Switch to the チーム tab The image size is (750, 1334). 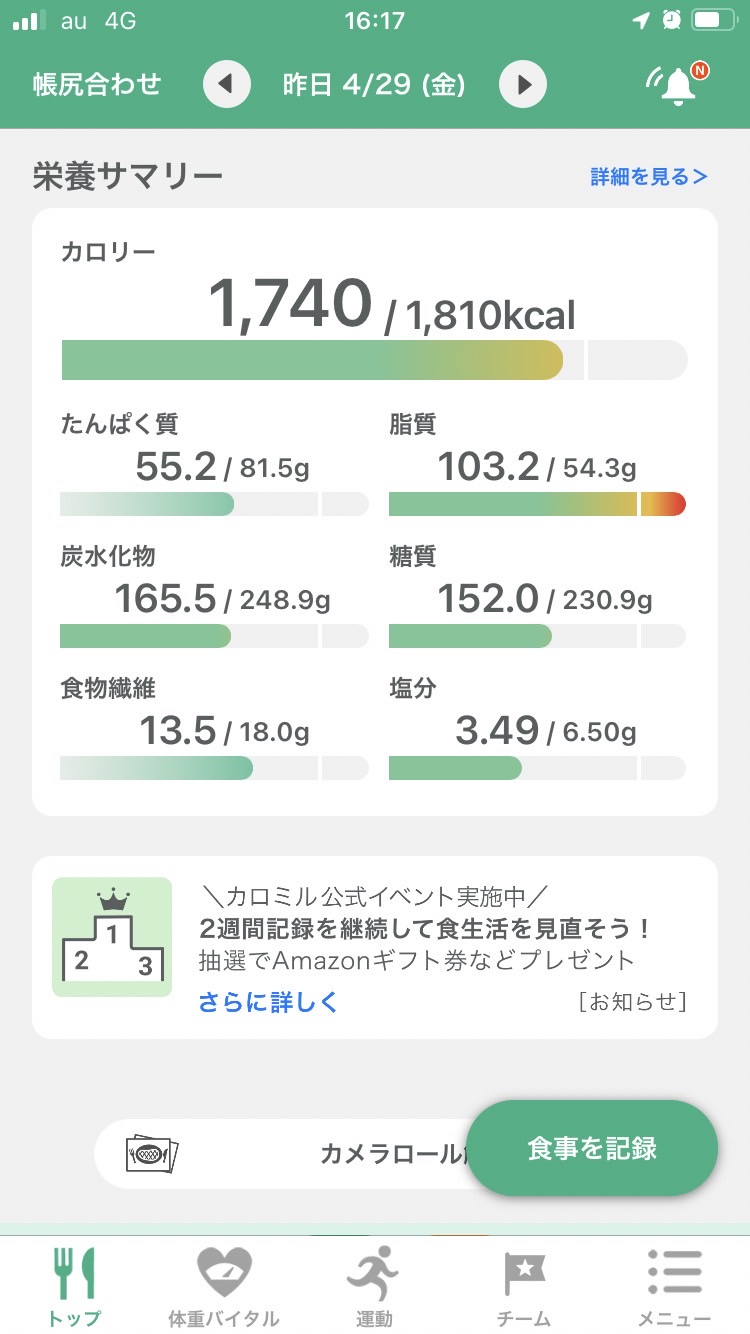click(524, 1286)
